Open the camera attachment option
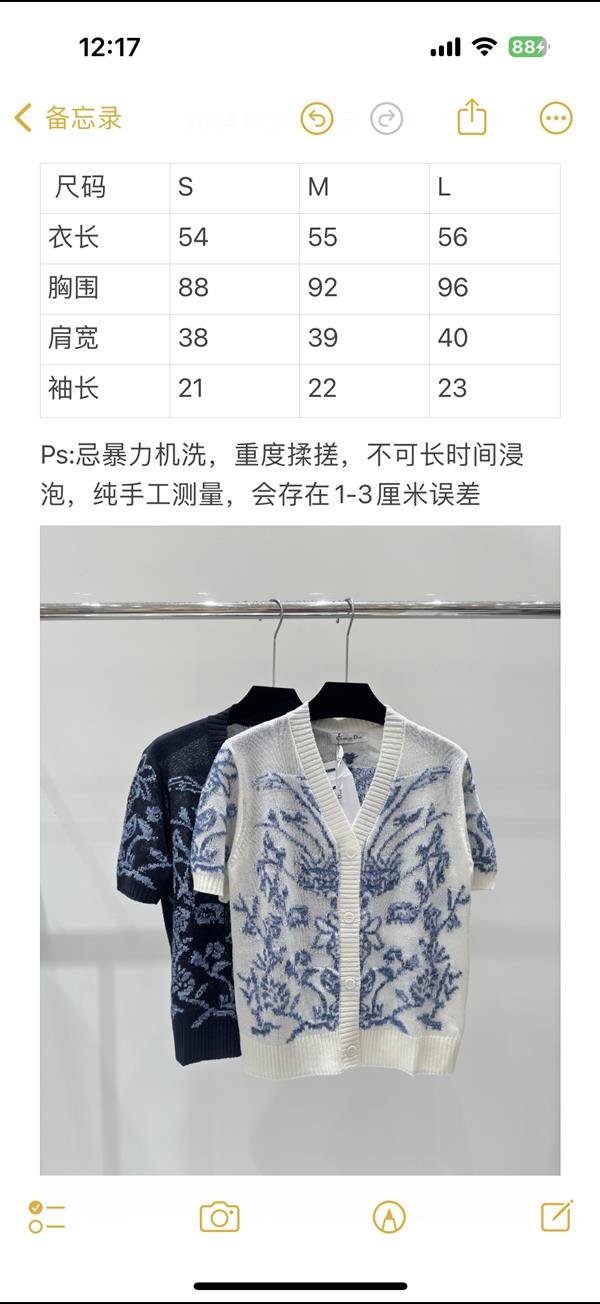Screen dimensions: 600x1304 [219, 1217]
